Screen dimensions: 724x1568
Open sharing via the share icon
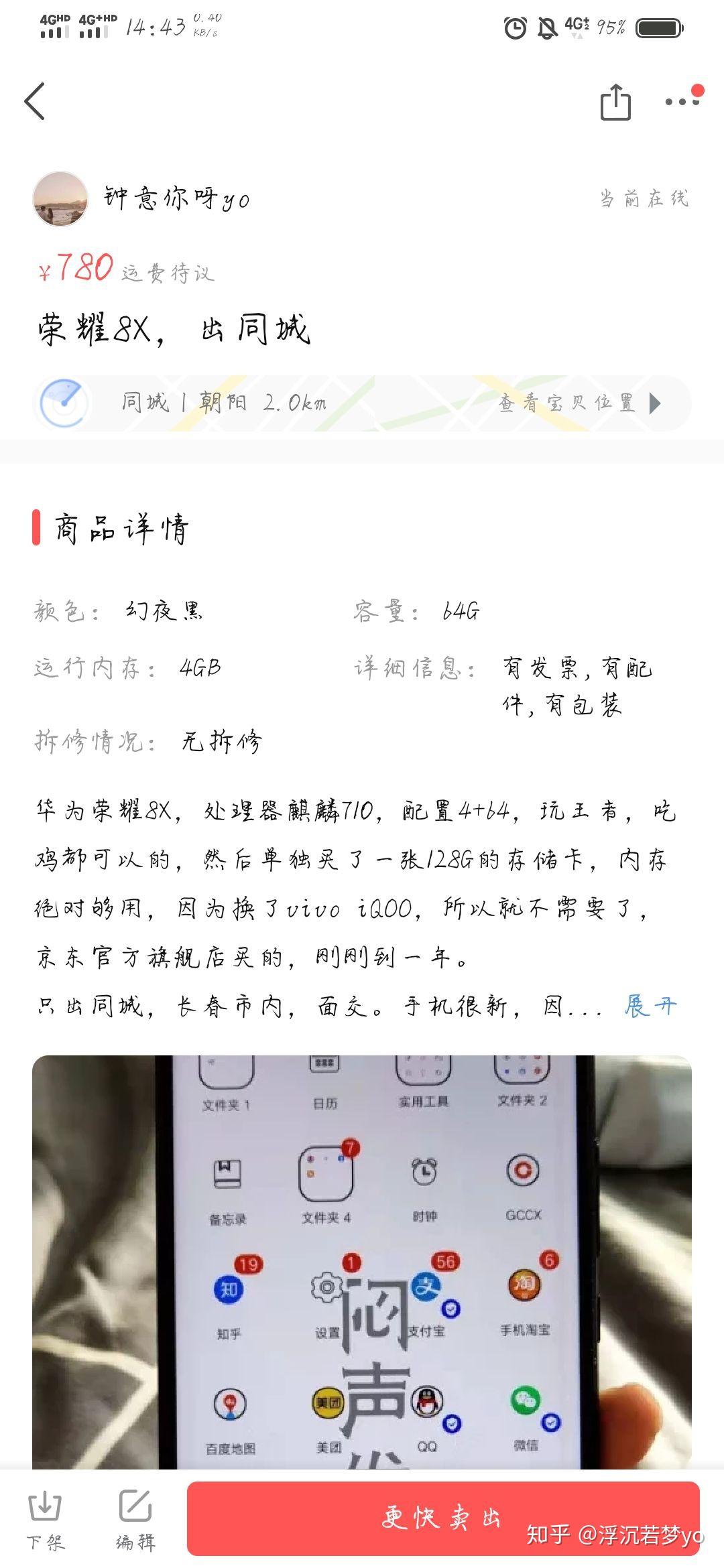(x=617, y=101)
